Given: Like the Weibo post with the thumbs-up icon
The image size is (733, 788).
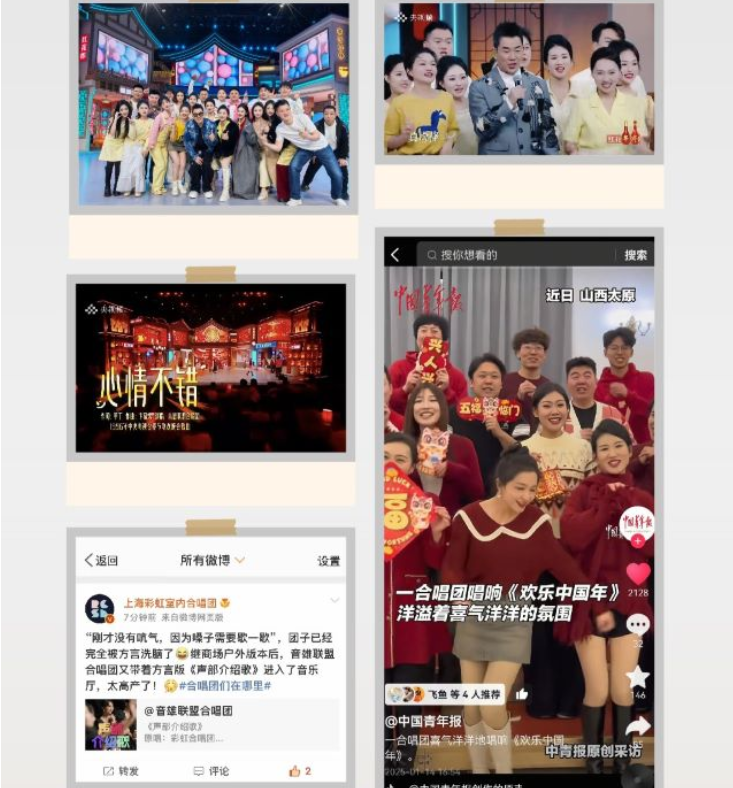Looking at the screenshot, I should click(x=296, y=769).
